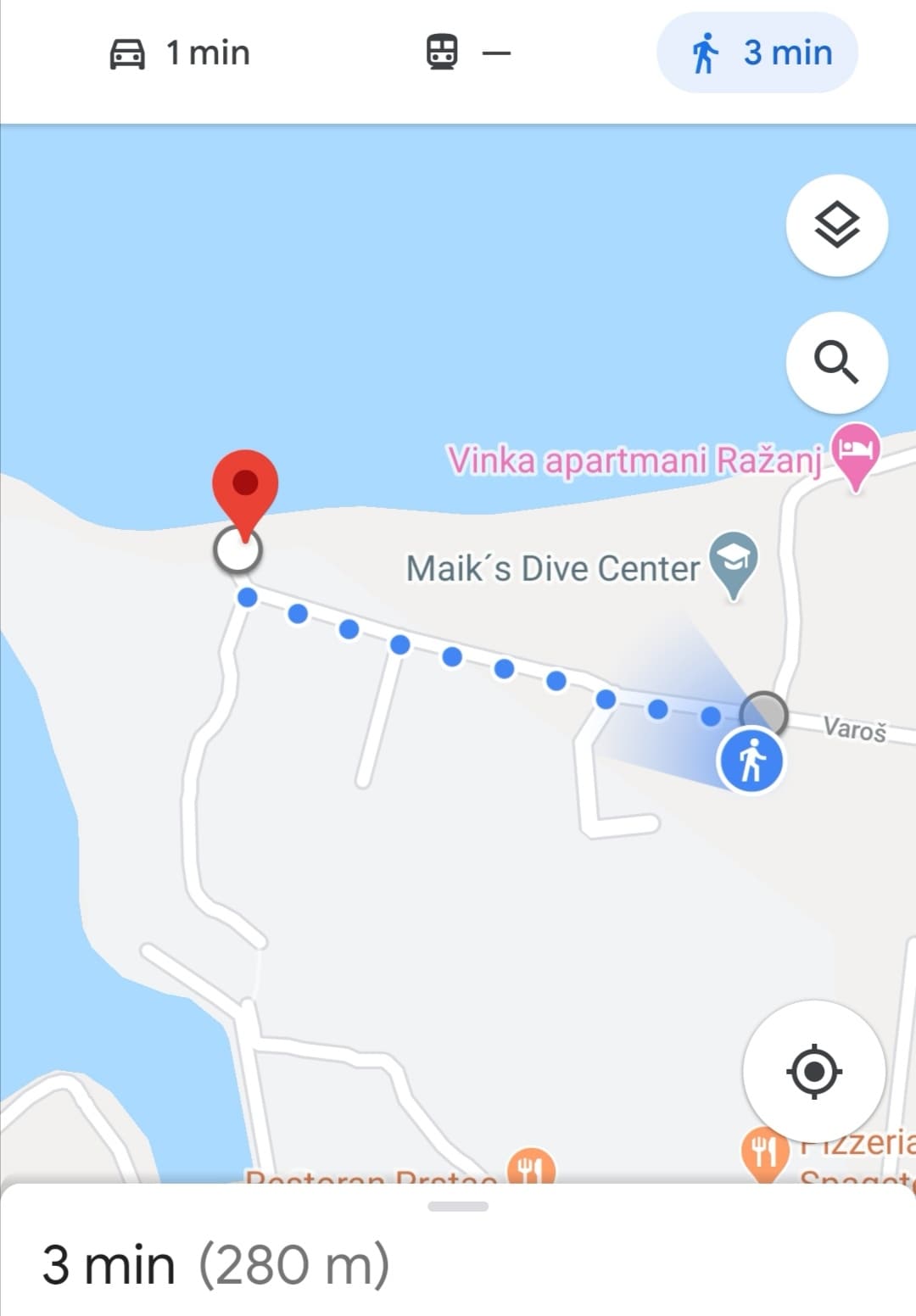The width and height of the screenshot is (916, 1316).
Task: Tap the search magnifier on map
Action: point(836,363)
